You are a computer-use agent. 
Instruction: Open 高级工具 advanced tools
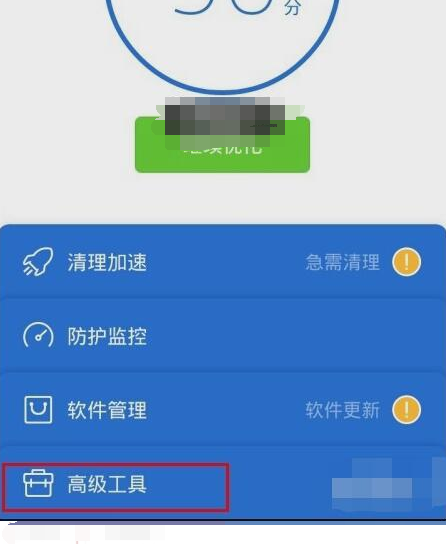pos(223,484)
